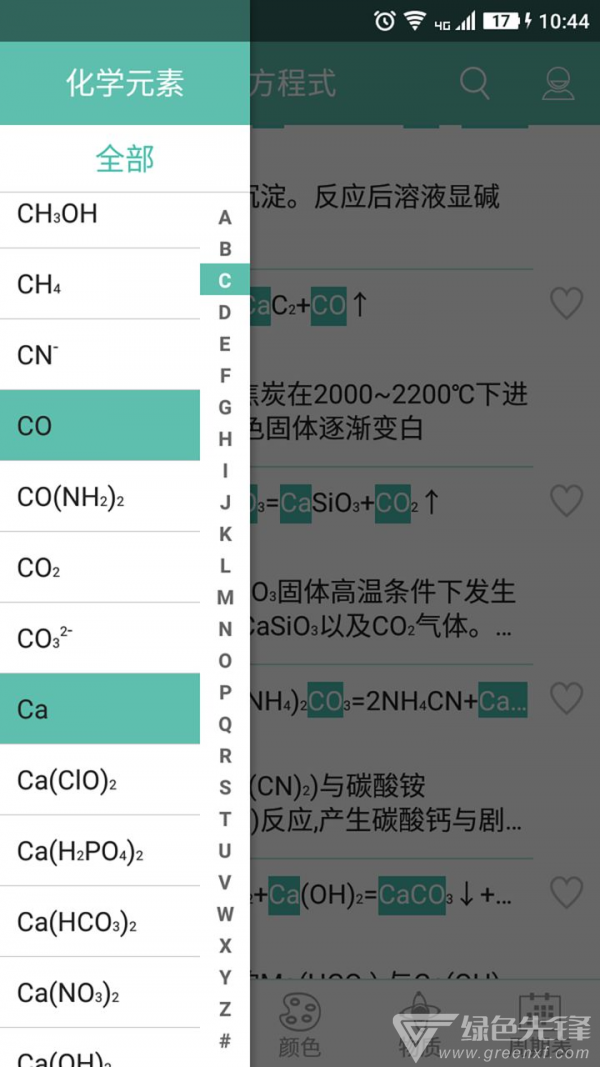Select the Ca(NO₃)₂ entry
This screenshot has width=600, height=1067.
(100, 993)
